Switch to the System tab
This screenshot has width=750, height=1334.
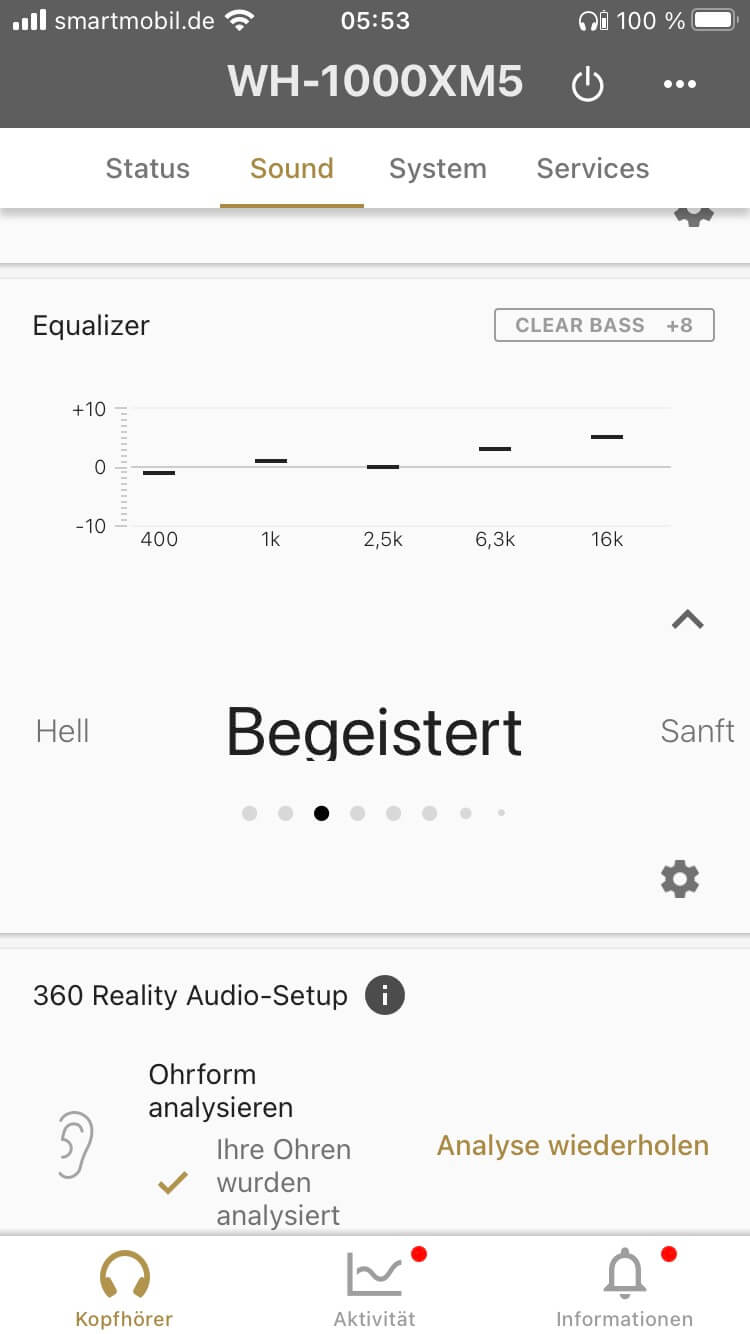pyautogui.click(x=437, y=169)
